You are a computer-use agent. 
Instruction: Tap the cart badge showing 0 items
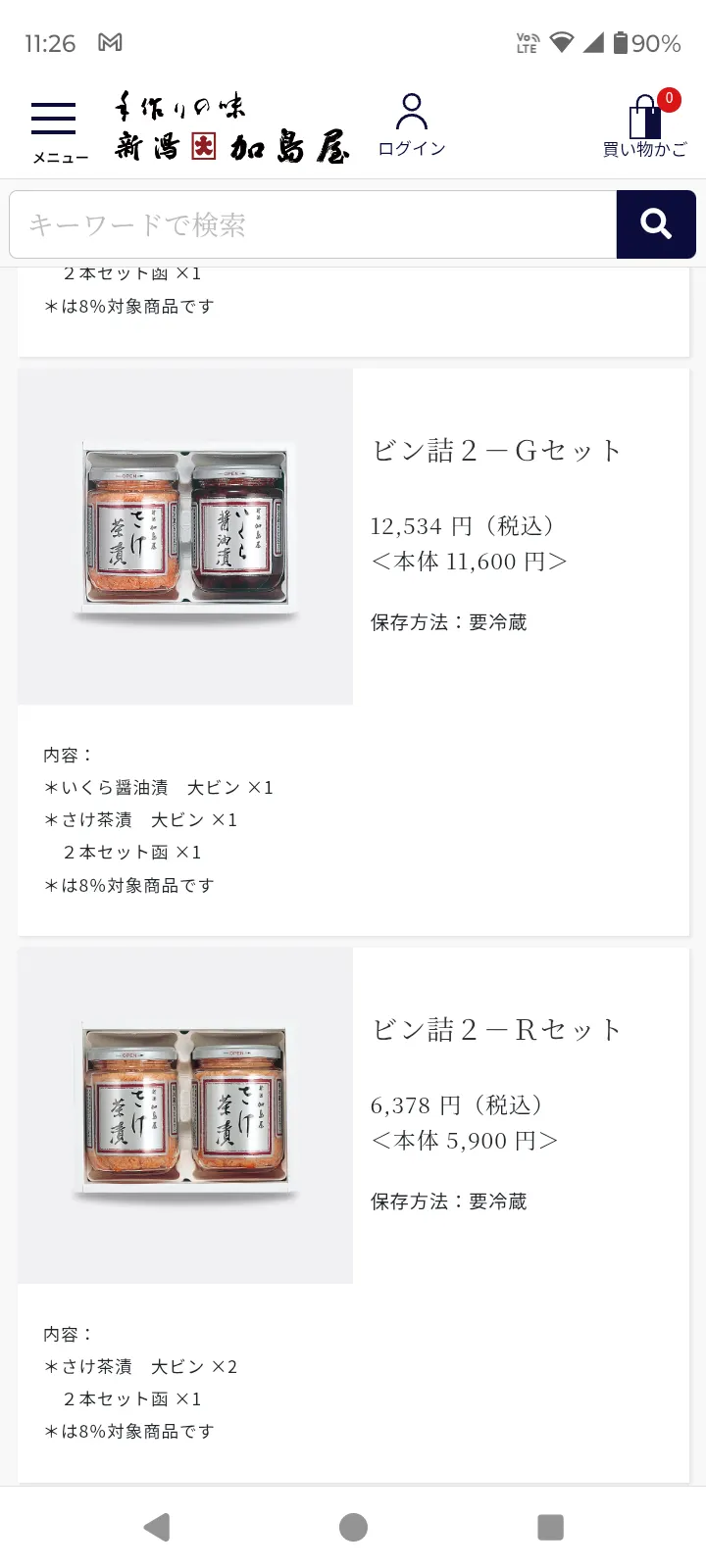coord(669,99)
